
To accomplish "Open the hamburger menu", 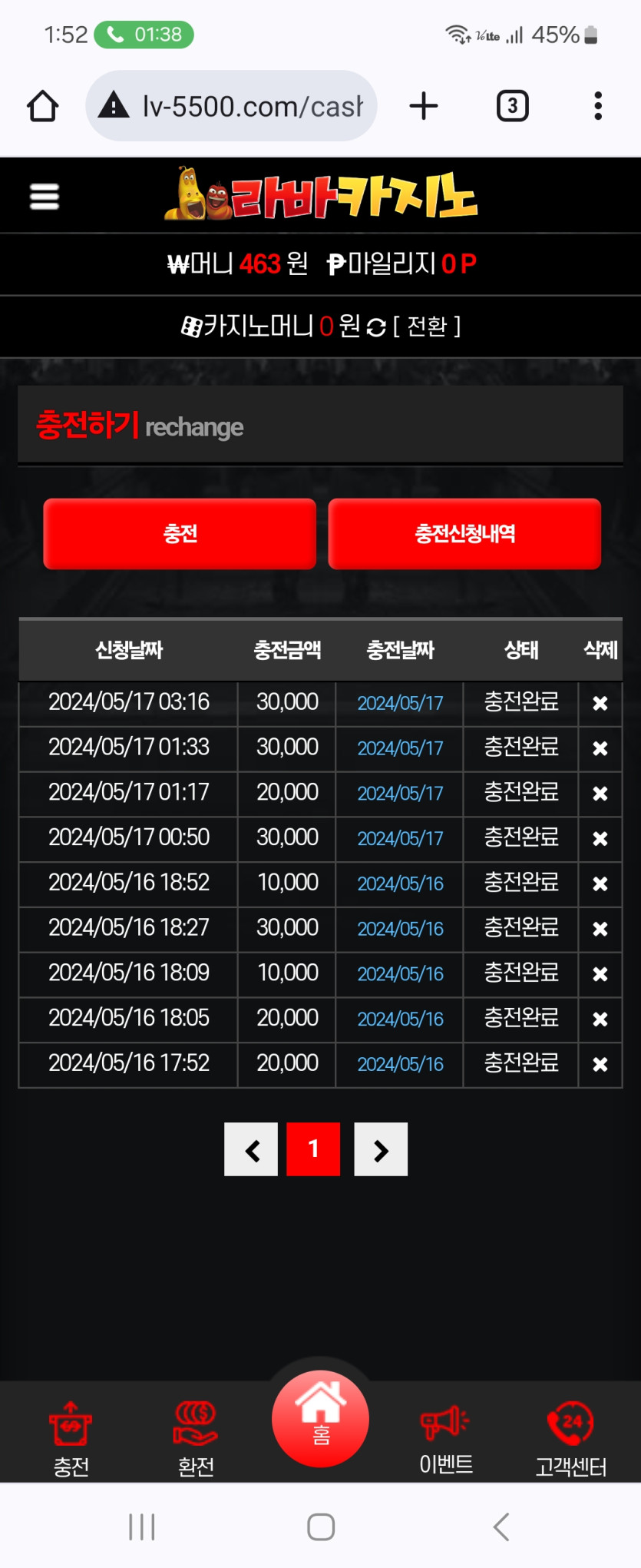I will [x=45, y=197].
